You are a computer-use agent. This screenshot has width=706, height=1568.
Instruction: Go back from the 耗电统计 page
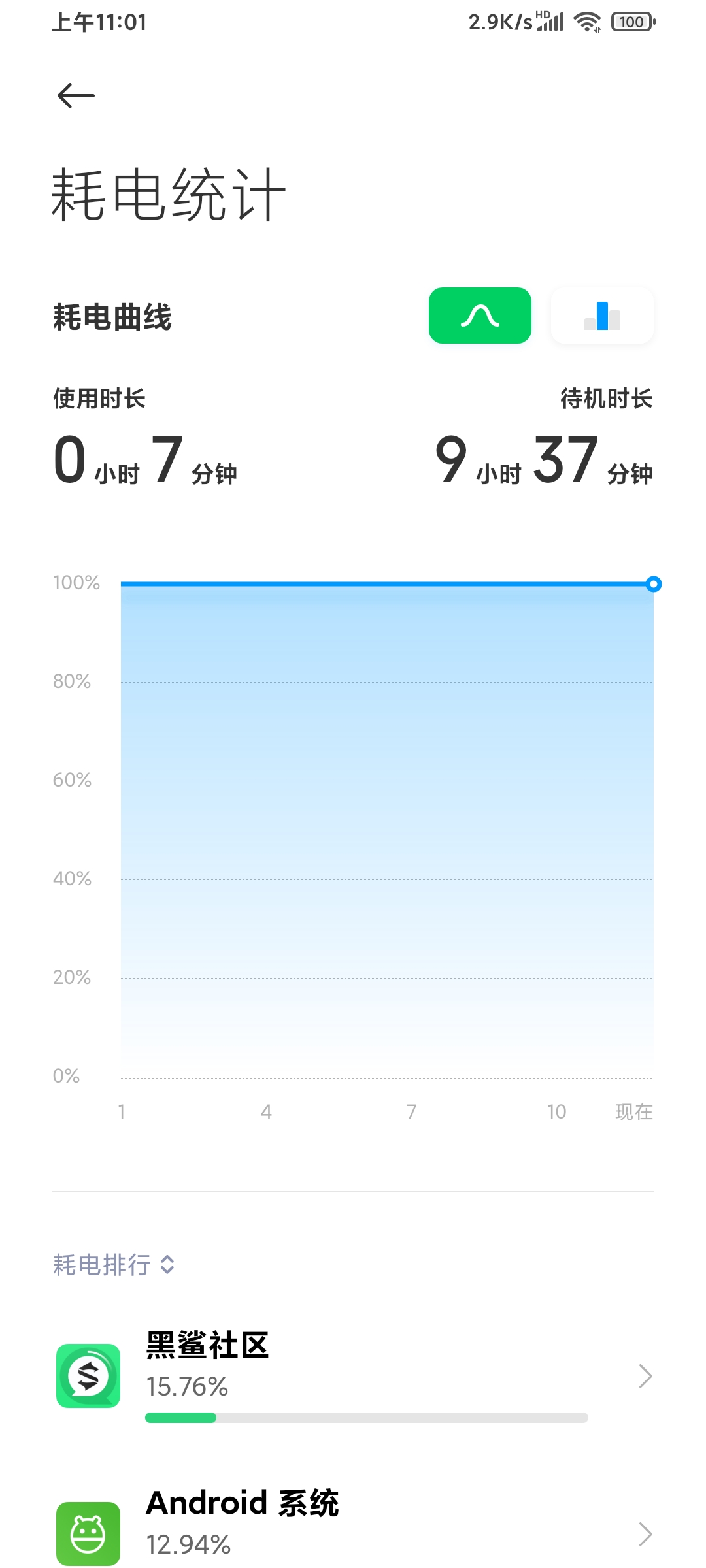click(x=76, y=96)
